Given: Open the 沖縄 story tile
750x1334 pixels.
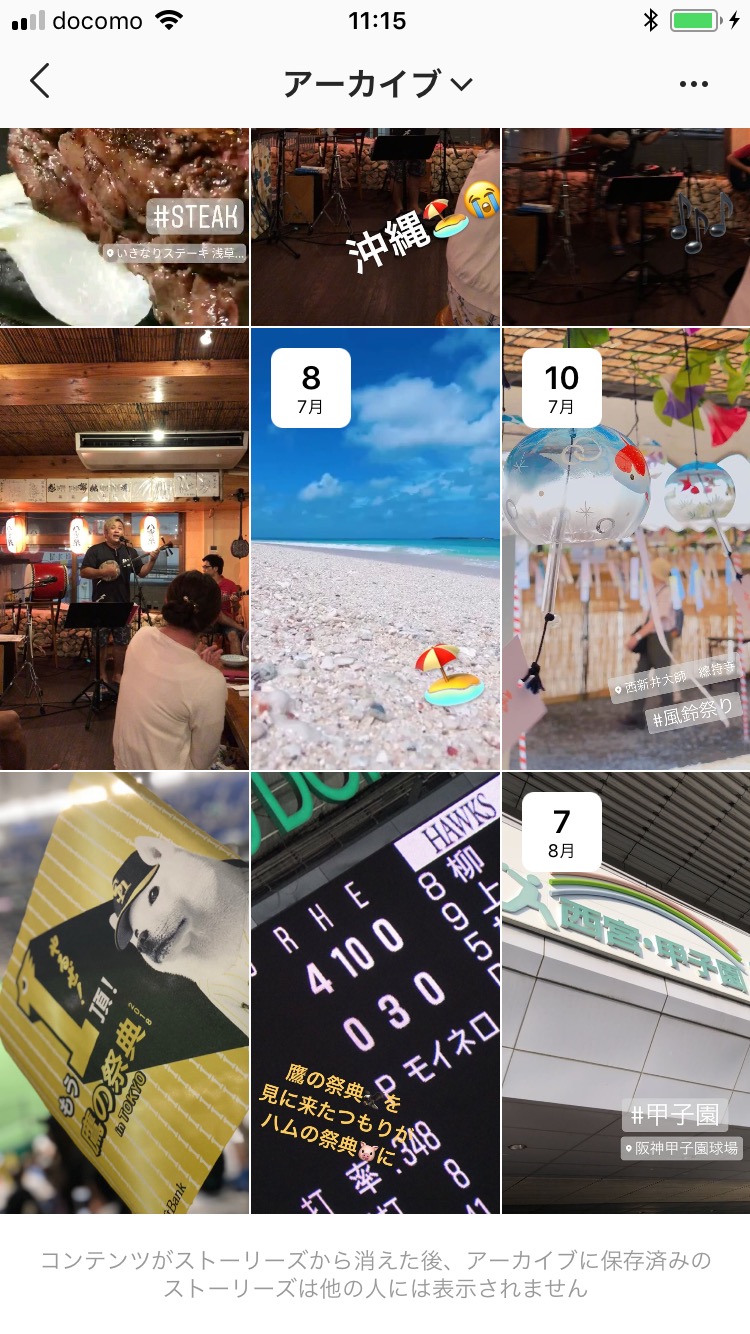Looking at the screenshot, I should tap(375, 226).
